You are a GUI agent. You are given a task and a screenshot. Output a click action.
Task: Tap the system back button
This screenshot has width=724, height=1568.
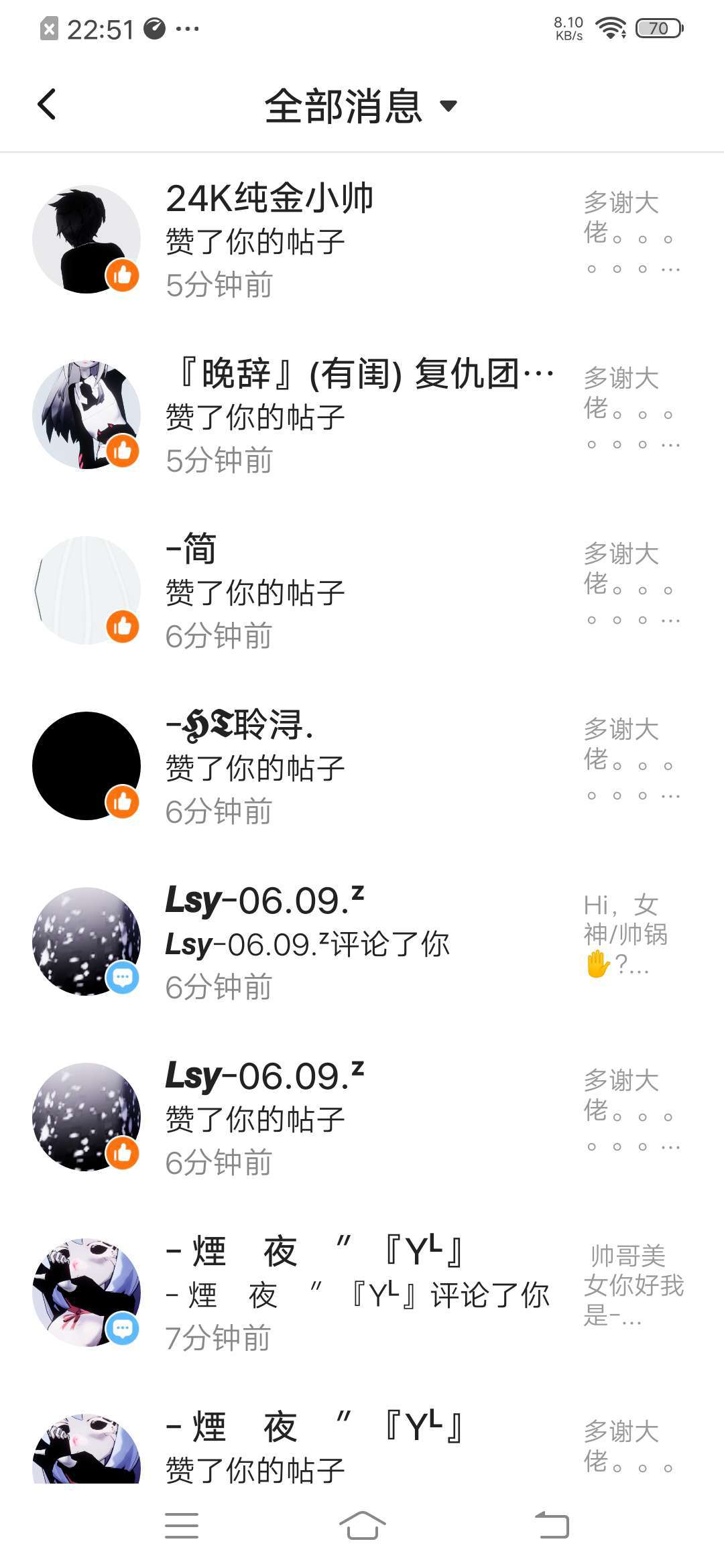coord(552,1525)
